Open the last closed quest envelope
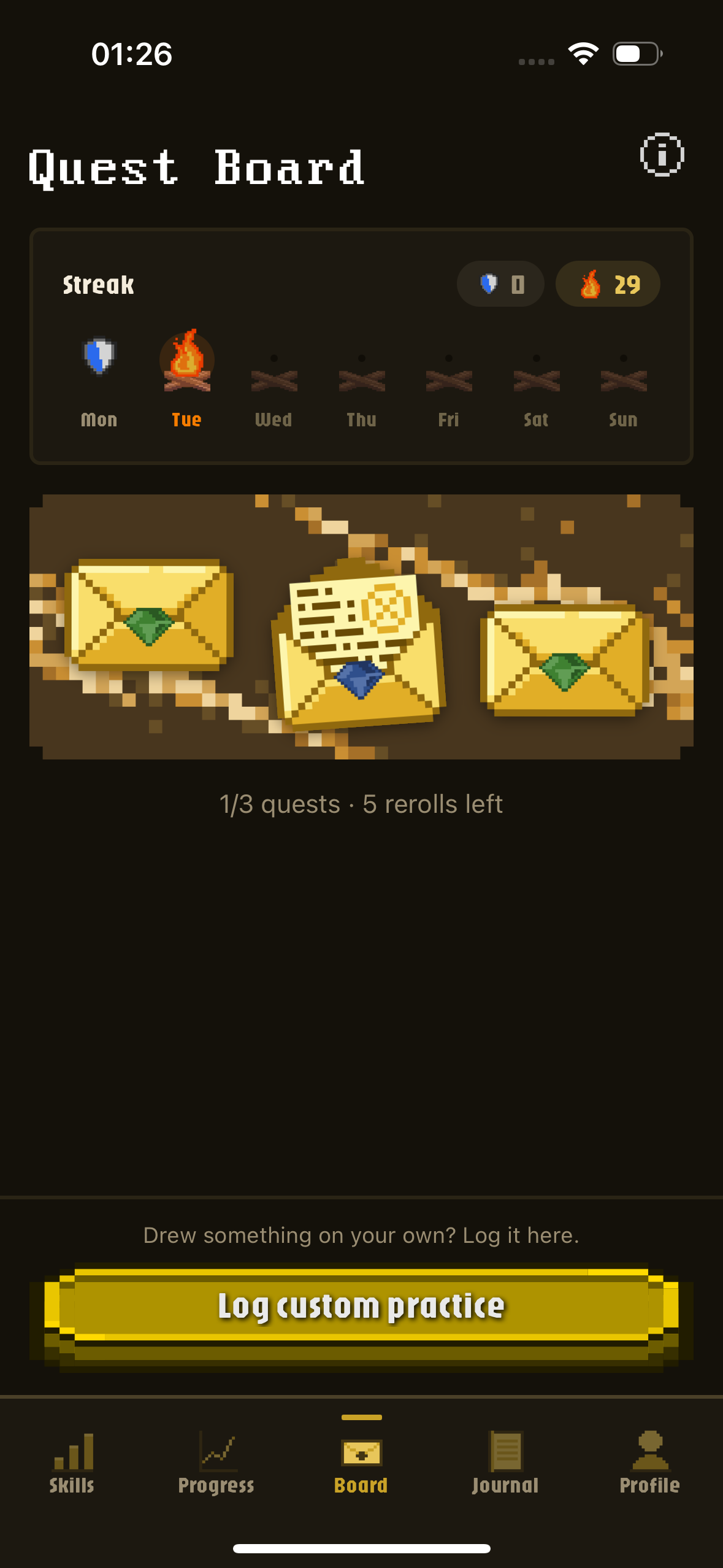 [x=565, y=660]
